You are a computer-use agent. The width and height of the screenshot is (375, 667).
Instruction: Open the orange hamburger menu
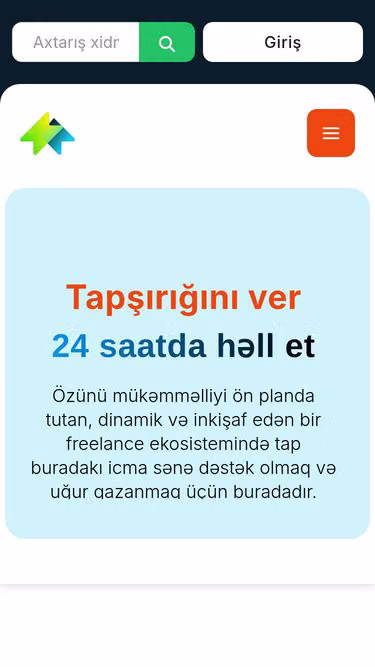[x=331, y=133]
